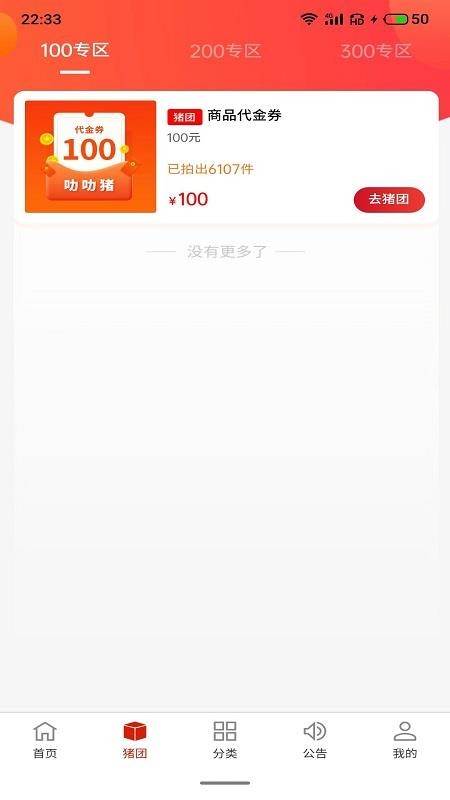This screenshot has height=800, width=450.
Task: Go to the 我的 profile tab
Action: pos(405,740)
